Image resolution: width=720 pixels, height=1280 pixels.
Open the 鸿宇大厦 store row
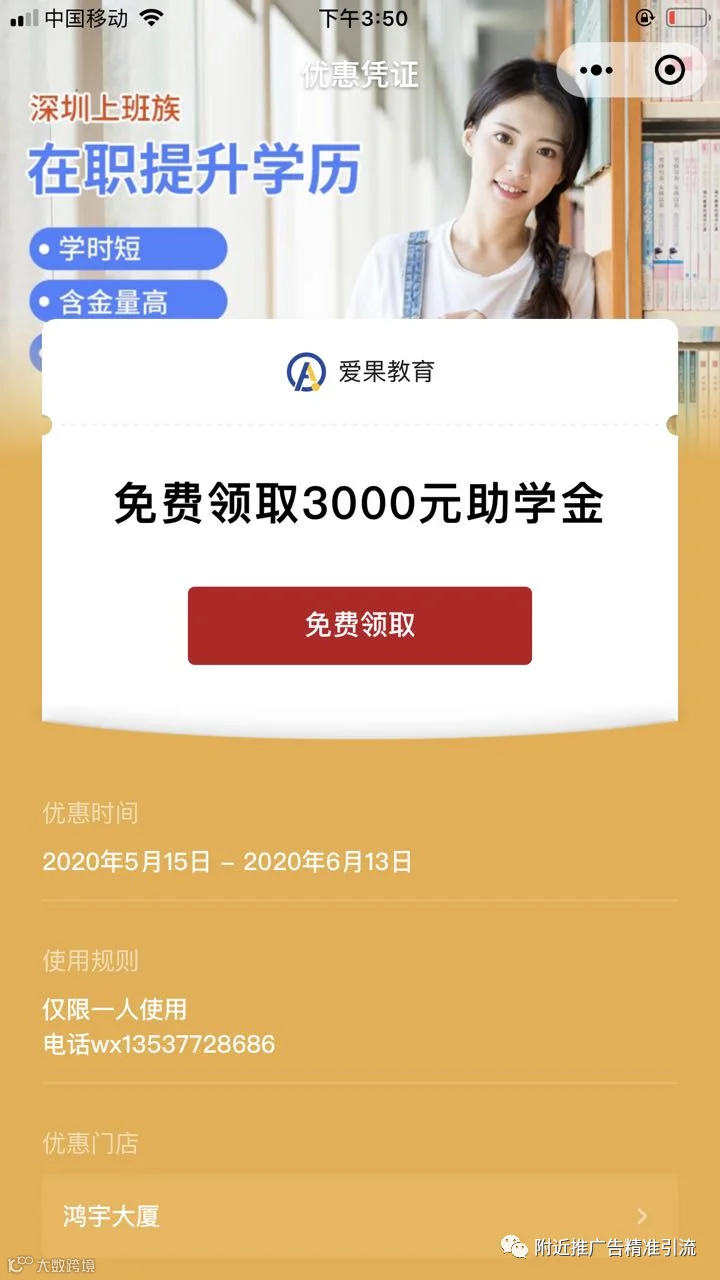(360, 1216)
